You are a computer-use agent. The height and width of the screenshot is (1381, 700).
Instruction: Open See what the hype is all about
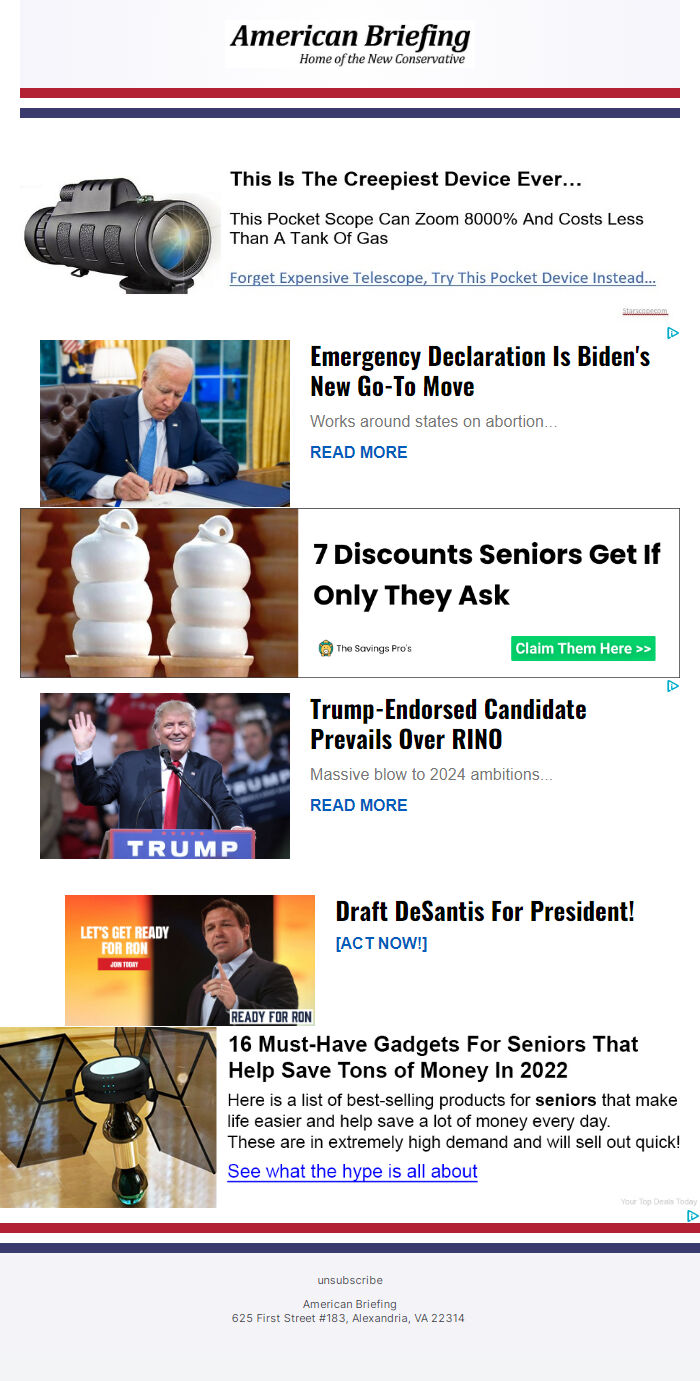pos(352,1171)
